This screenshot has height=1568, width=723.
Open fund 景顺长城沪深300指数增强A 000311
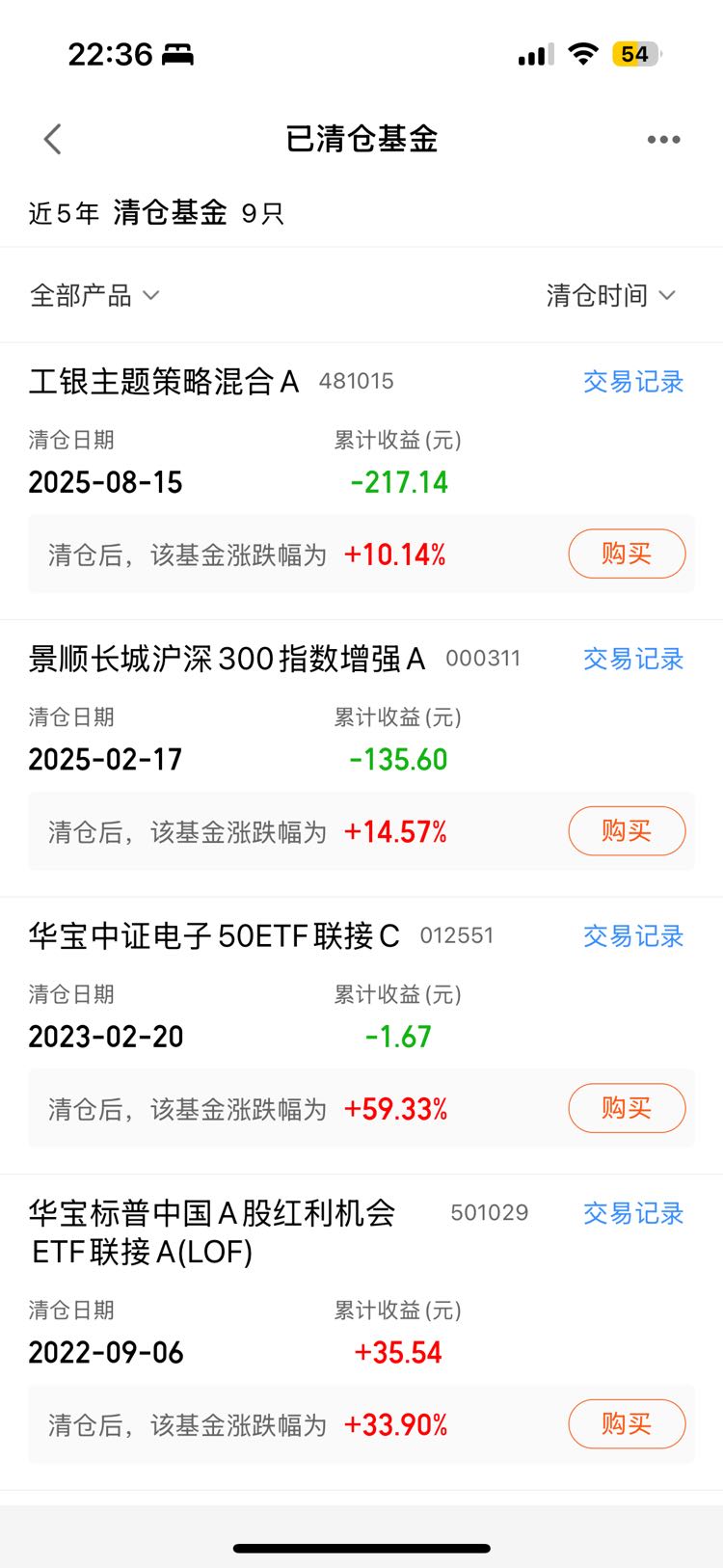[x=275, y=659]
